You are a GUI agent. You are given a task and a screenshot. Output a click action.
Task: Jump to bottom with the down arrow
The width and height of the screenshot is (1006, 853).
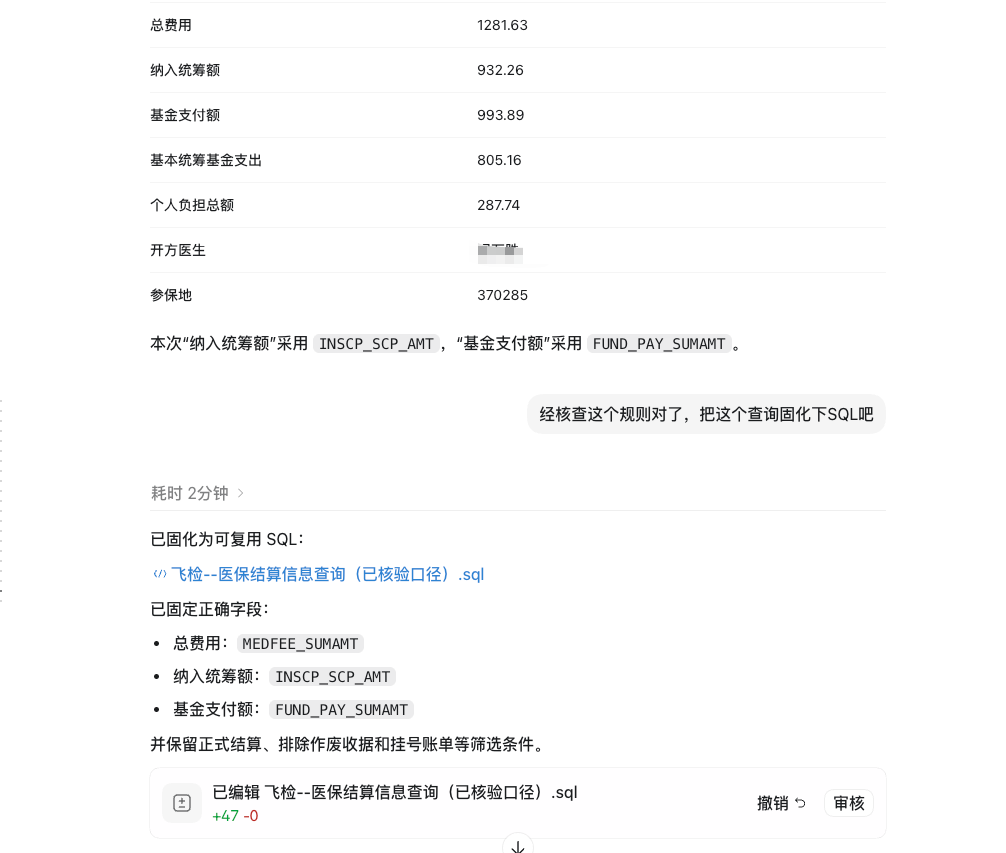pos(518,845)
